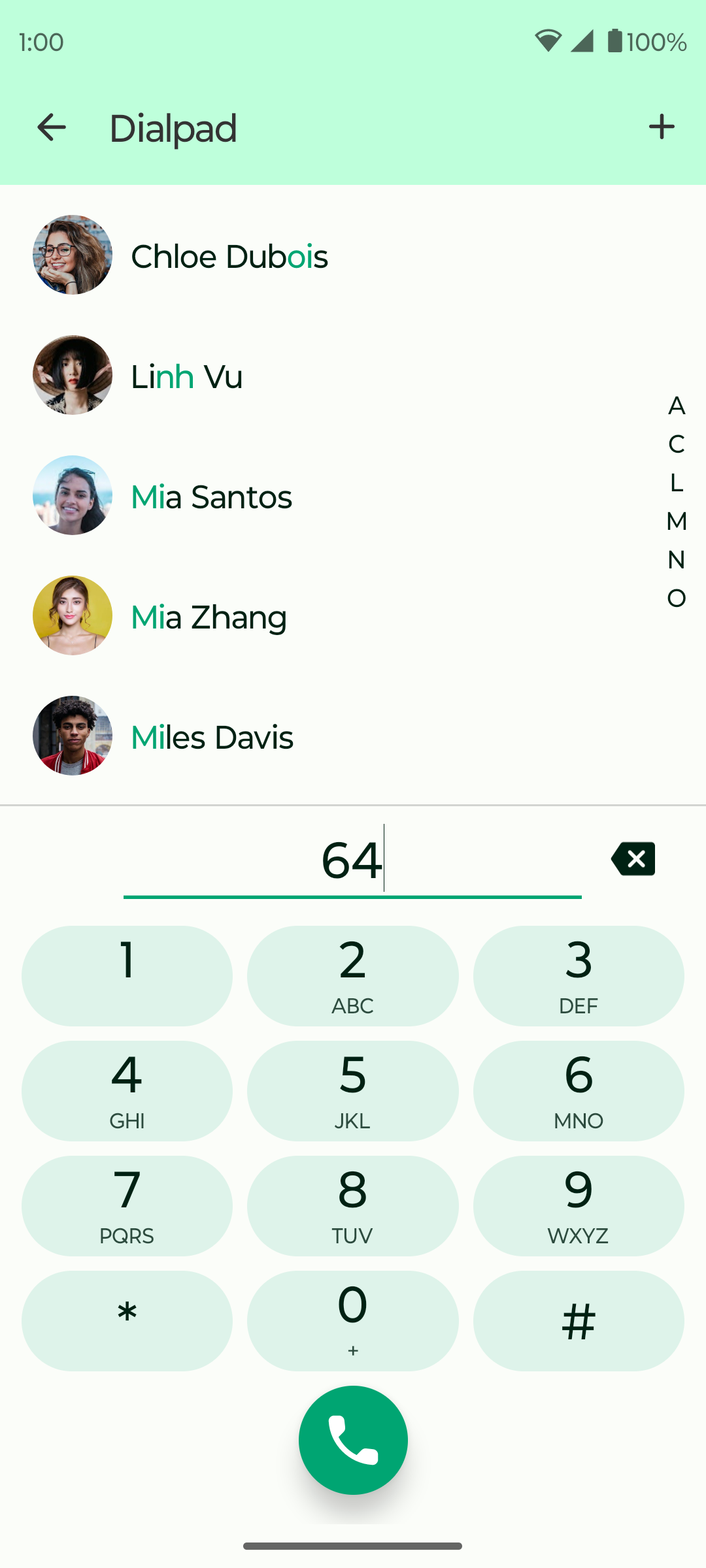Pick Miles Davis from the list
Image resolution: width=706 pixels, height=1568 pixels.
[x=211, y=737]
